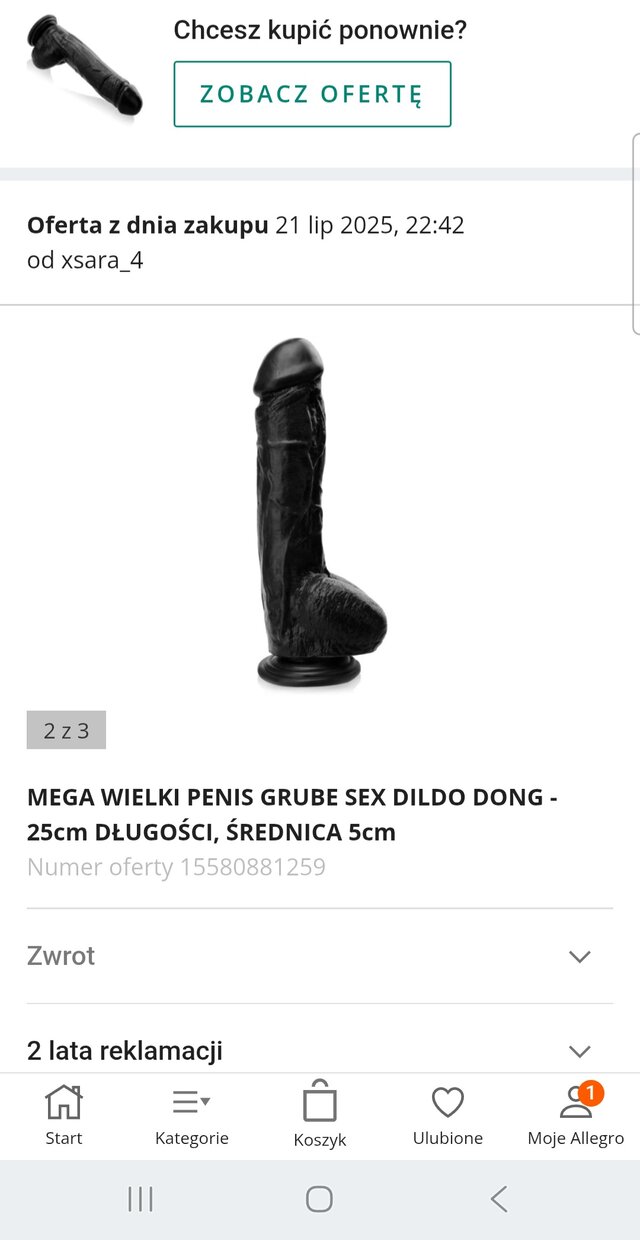Tap the system home button

point(319,1199)
